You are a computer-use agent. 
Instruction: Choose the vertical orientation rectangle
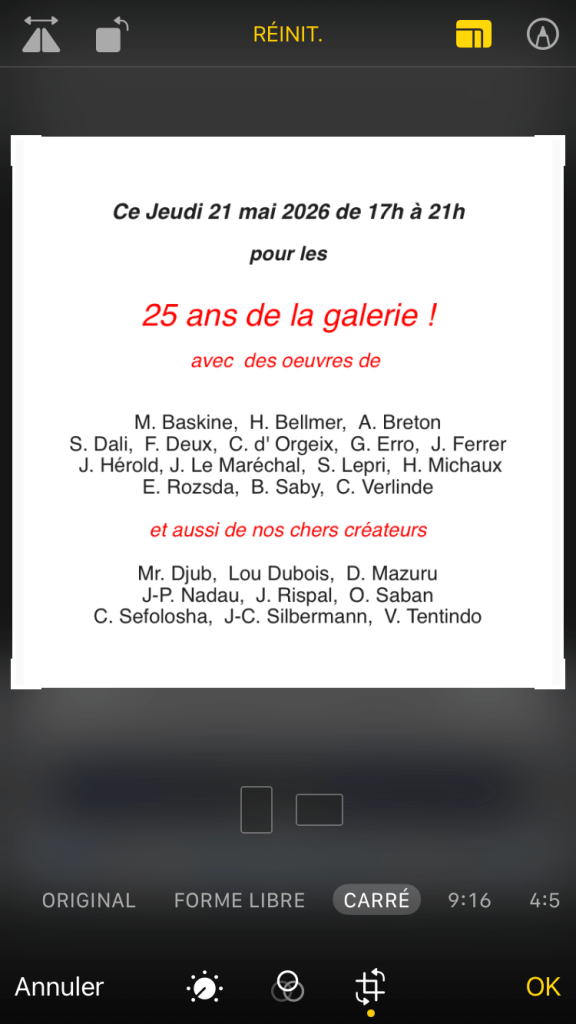257,810
